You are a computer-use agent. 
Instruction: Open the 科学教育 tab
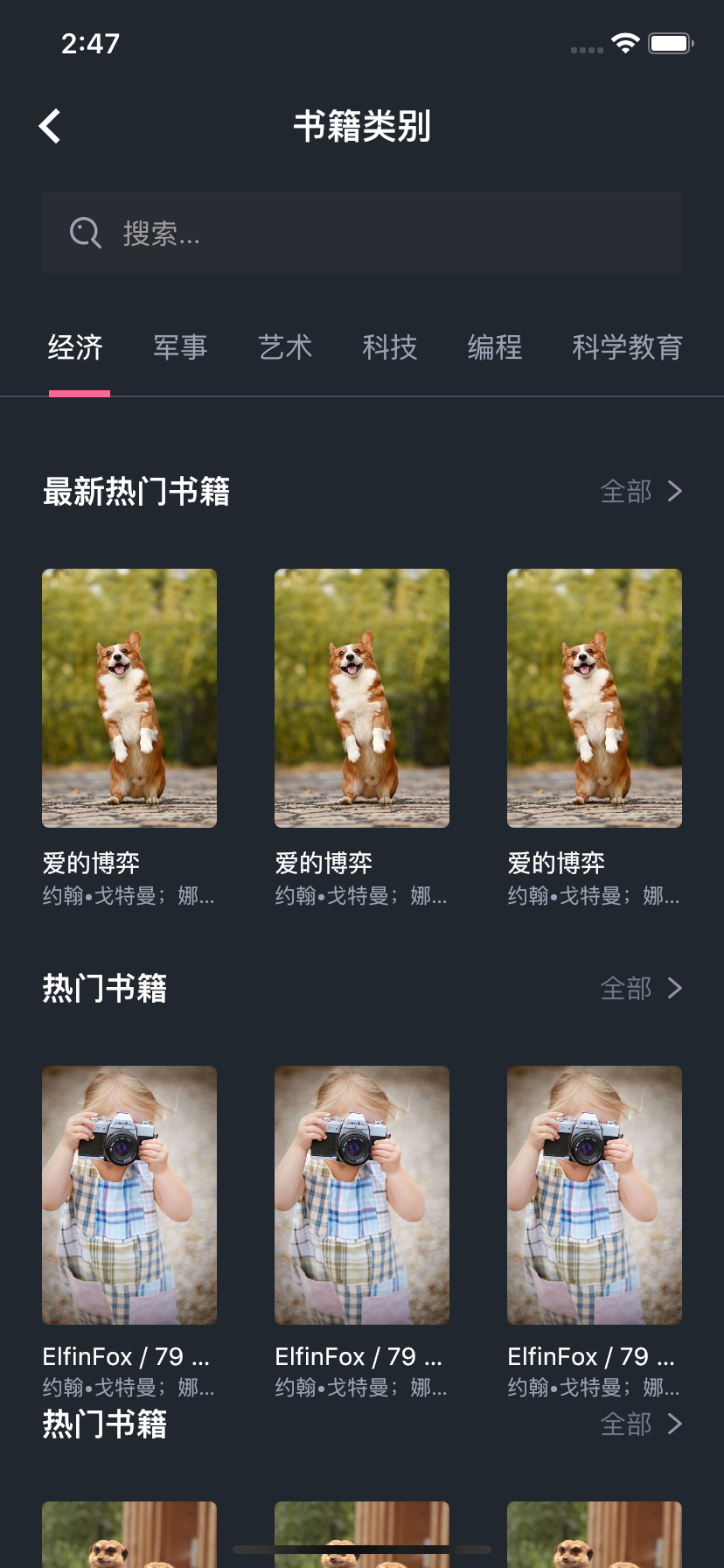(x=627, y=347)
